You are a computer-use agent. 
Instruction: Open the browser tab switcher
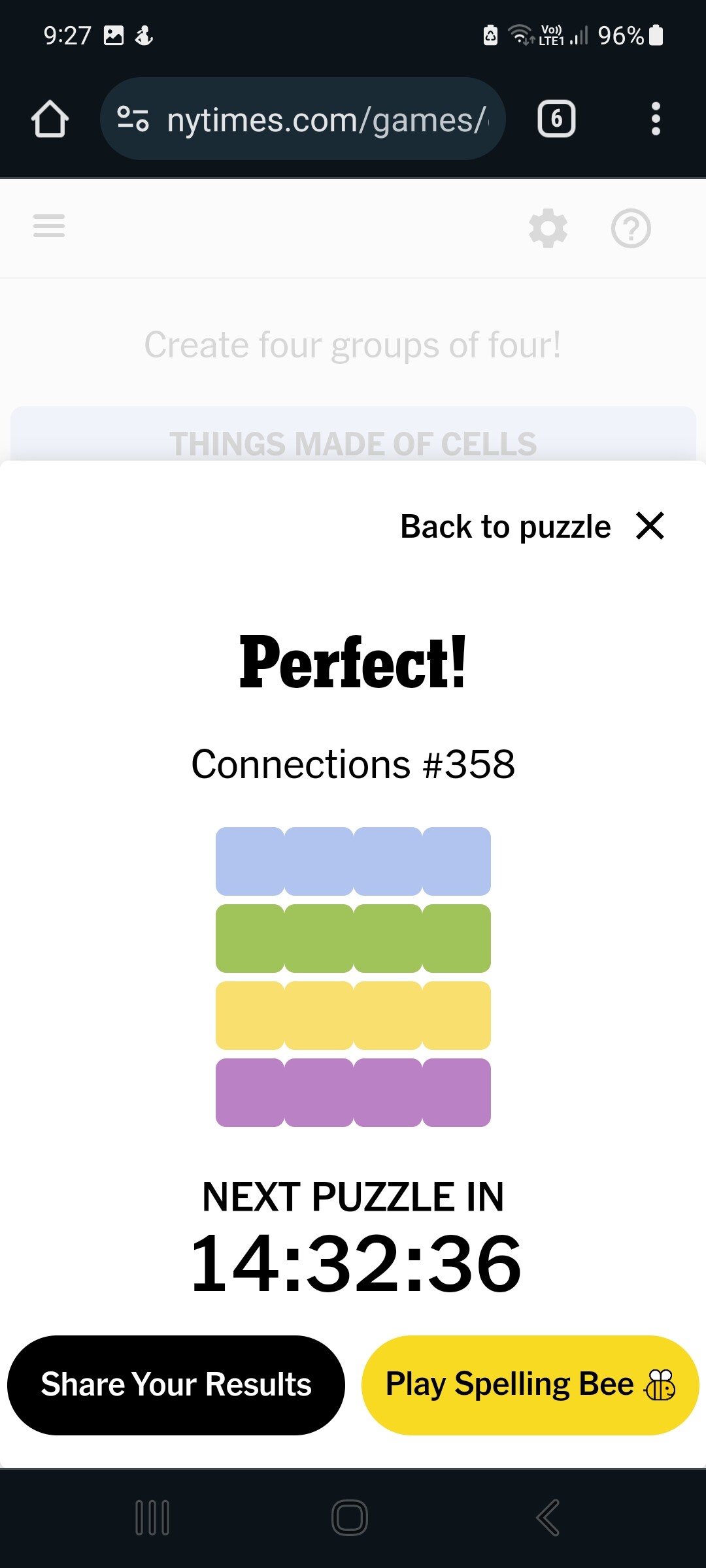coord(556,119)
